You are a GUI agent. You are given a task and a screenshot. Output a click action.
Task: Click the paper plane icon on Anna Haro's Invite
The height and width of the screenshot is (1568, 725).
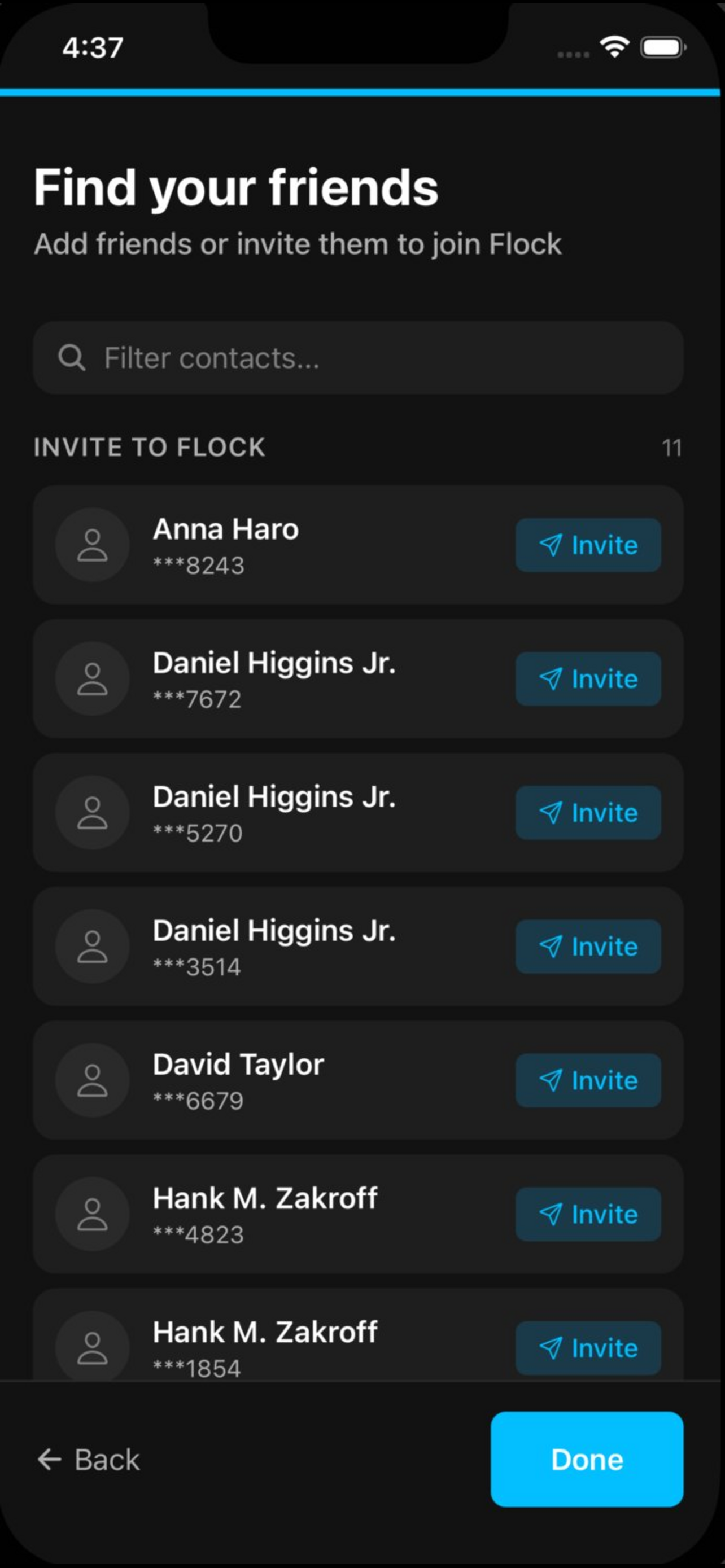(552, 545)
